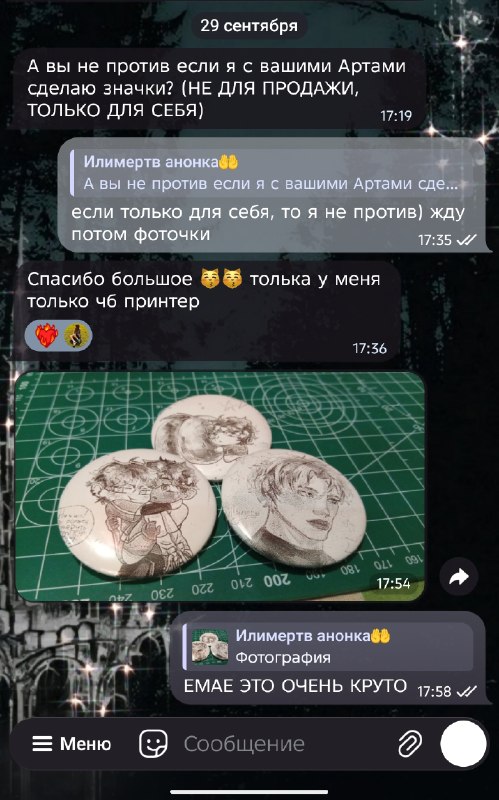Attach a file with the paperclip icon
The height and width of the screenshot is (800, 499).
click(x=410, y=744)
